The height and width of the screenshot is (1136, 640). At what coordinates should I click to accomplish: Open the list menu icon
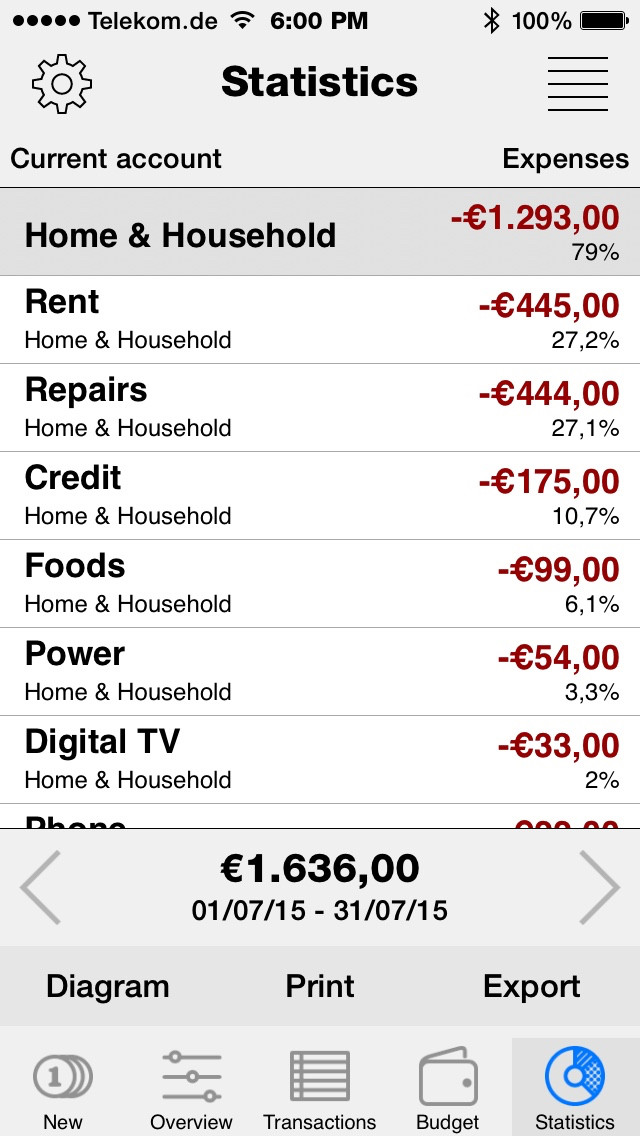pos(577,83)
